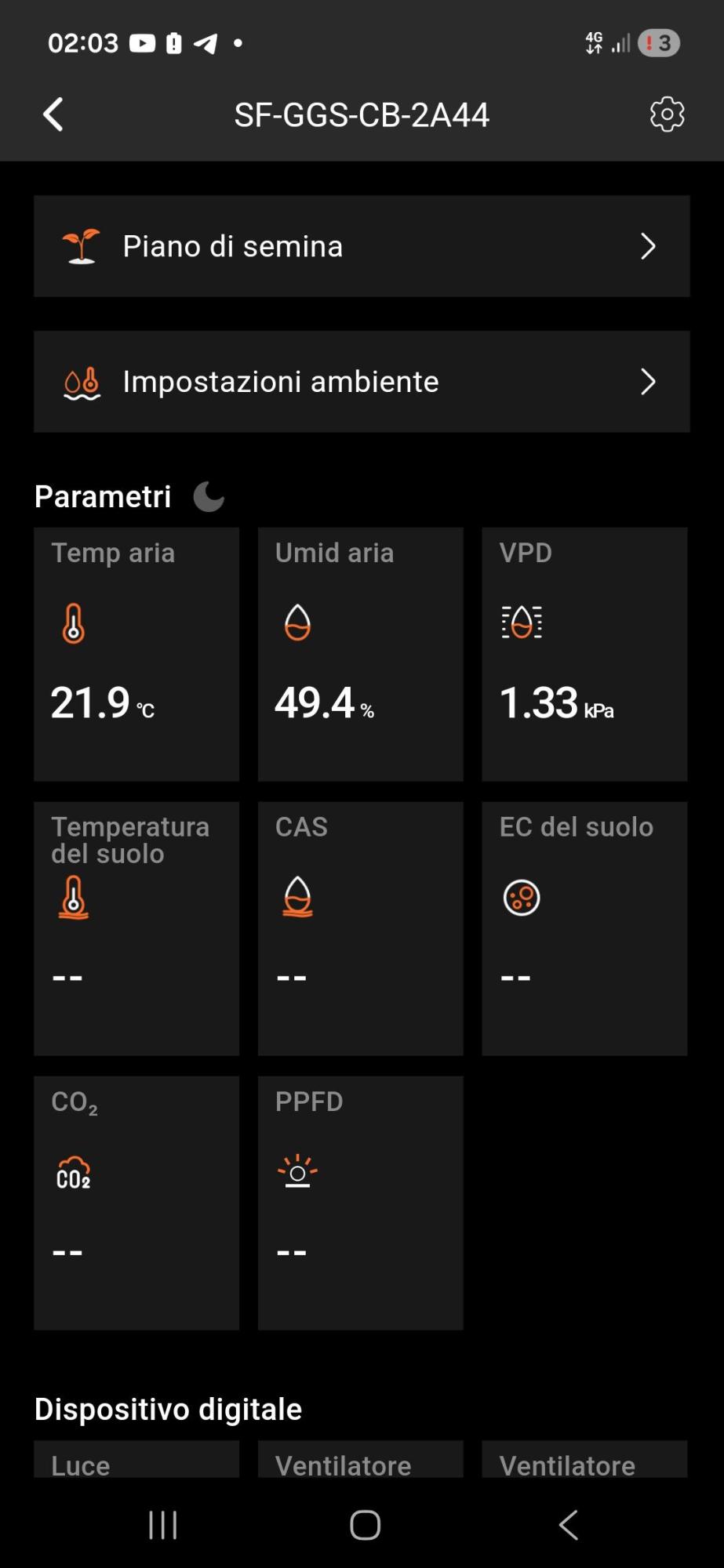
Task: Open the Luce device card
Action: [x=136, y=1460]
